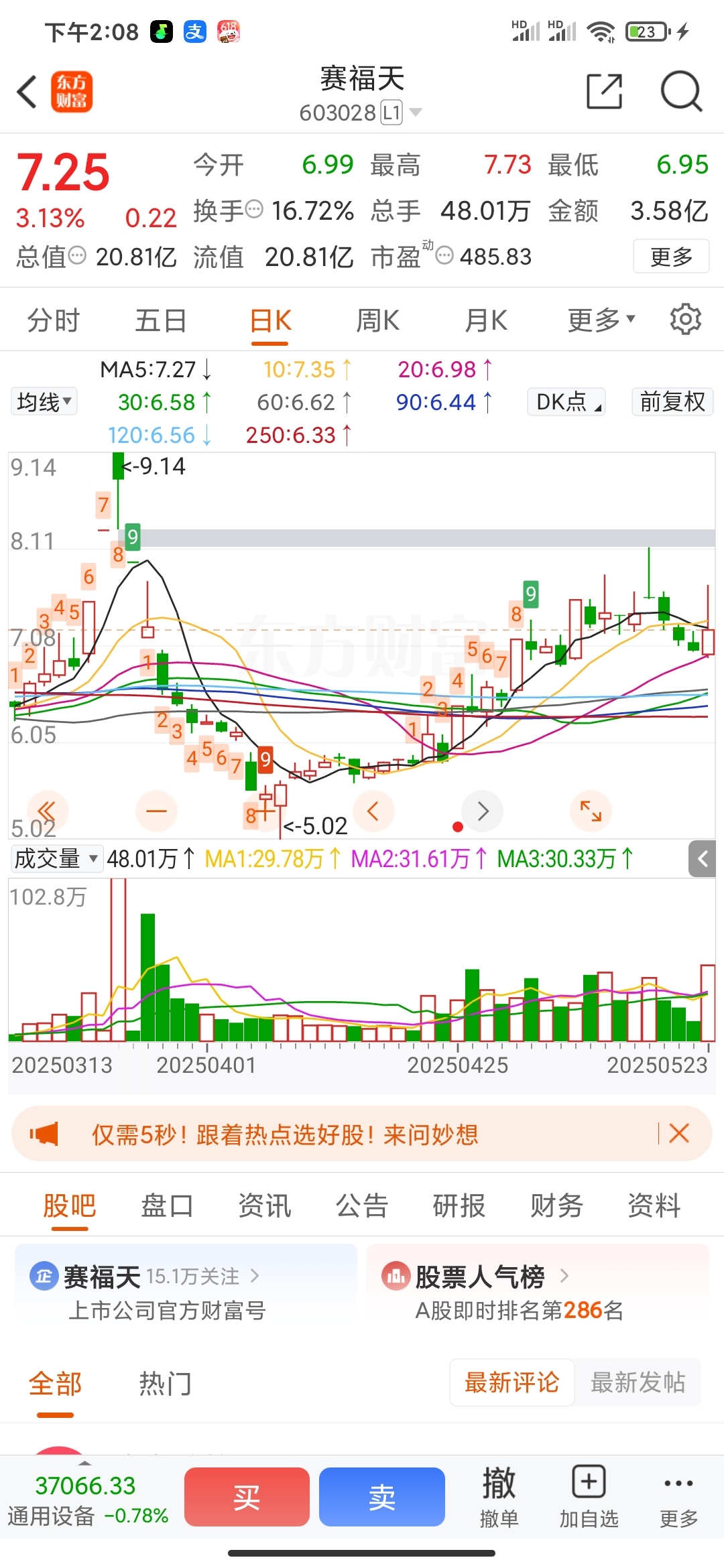Switch to the 分时 chart tab

[53, 320]
